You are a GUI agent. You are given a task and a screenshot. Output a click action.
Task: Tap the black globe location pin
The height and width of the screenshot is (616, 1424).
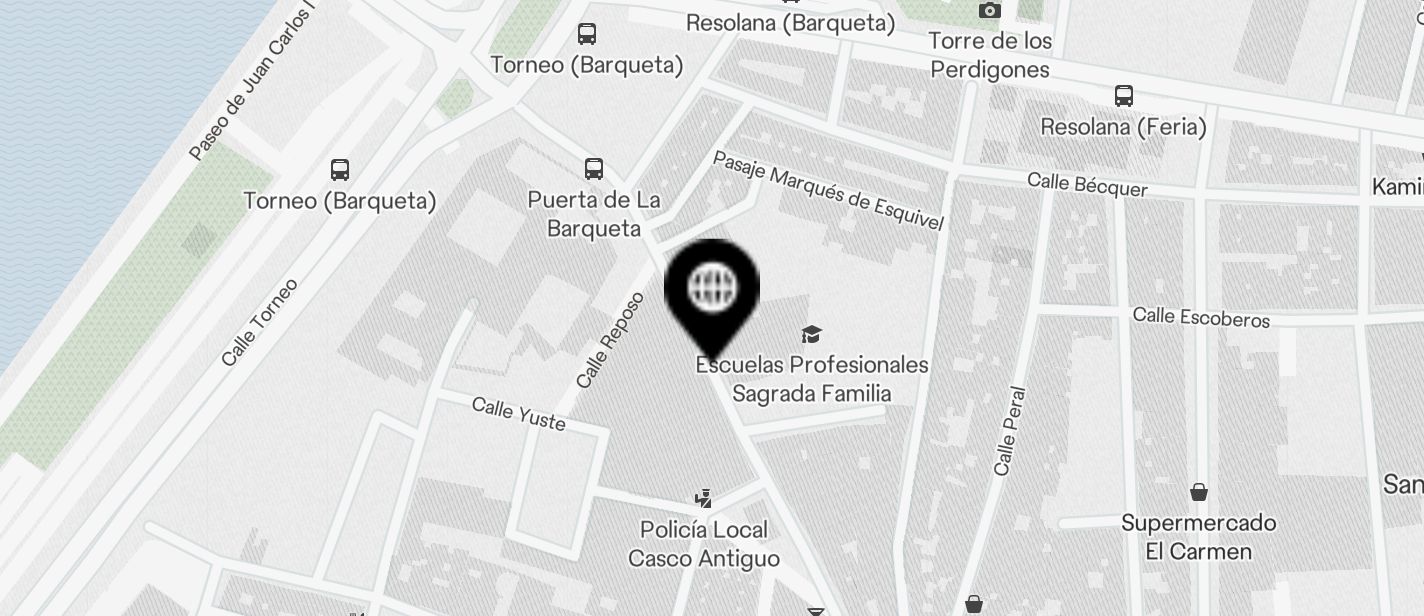[x=712, y=290]
